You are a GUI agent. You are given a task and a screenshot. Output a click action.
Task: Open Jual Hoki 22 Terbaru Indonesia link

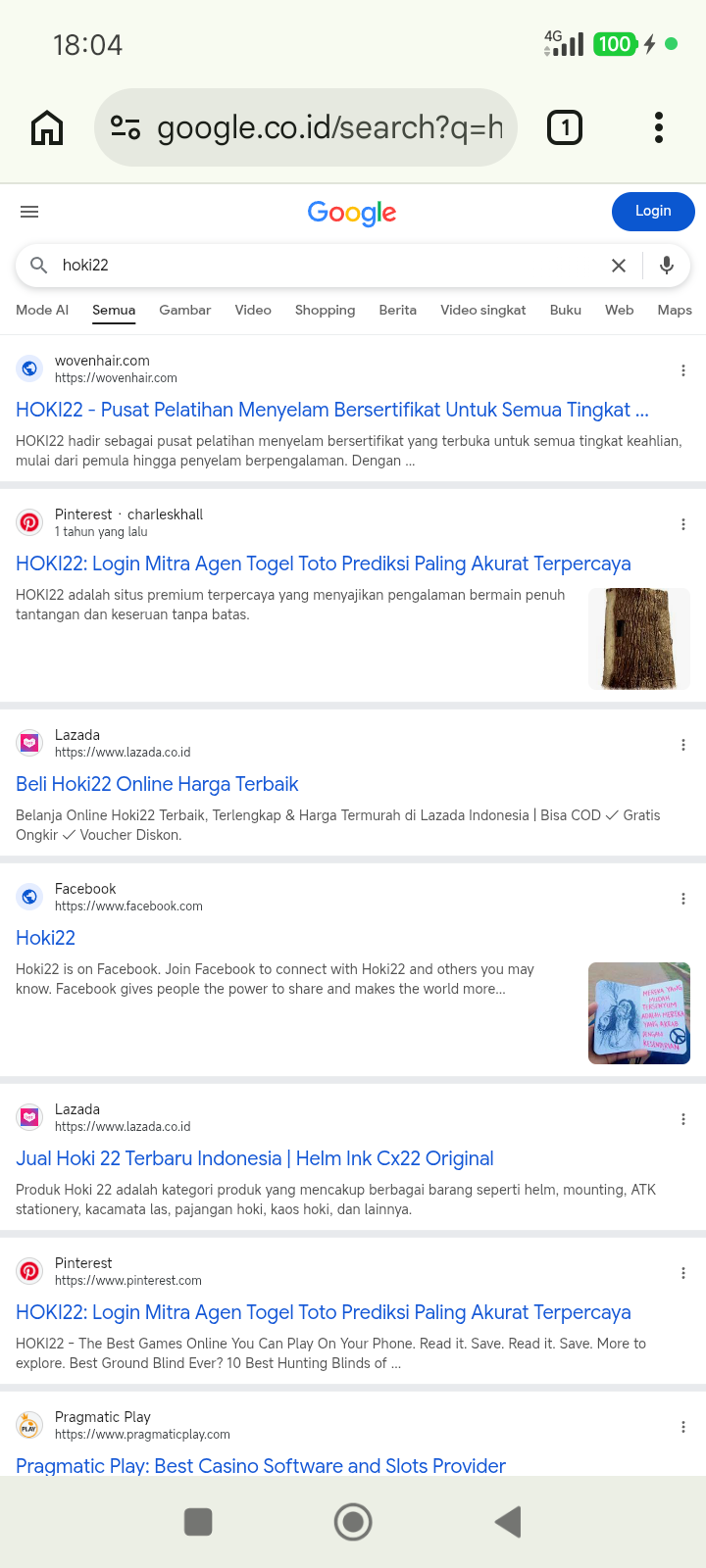255,1158
